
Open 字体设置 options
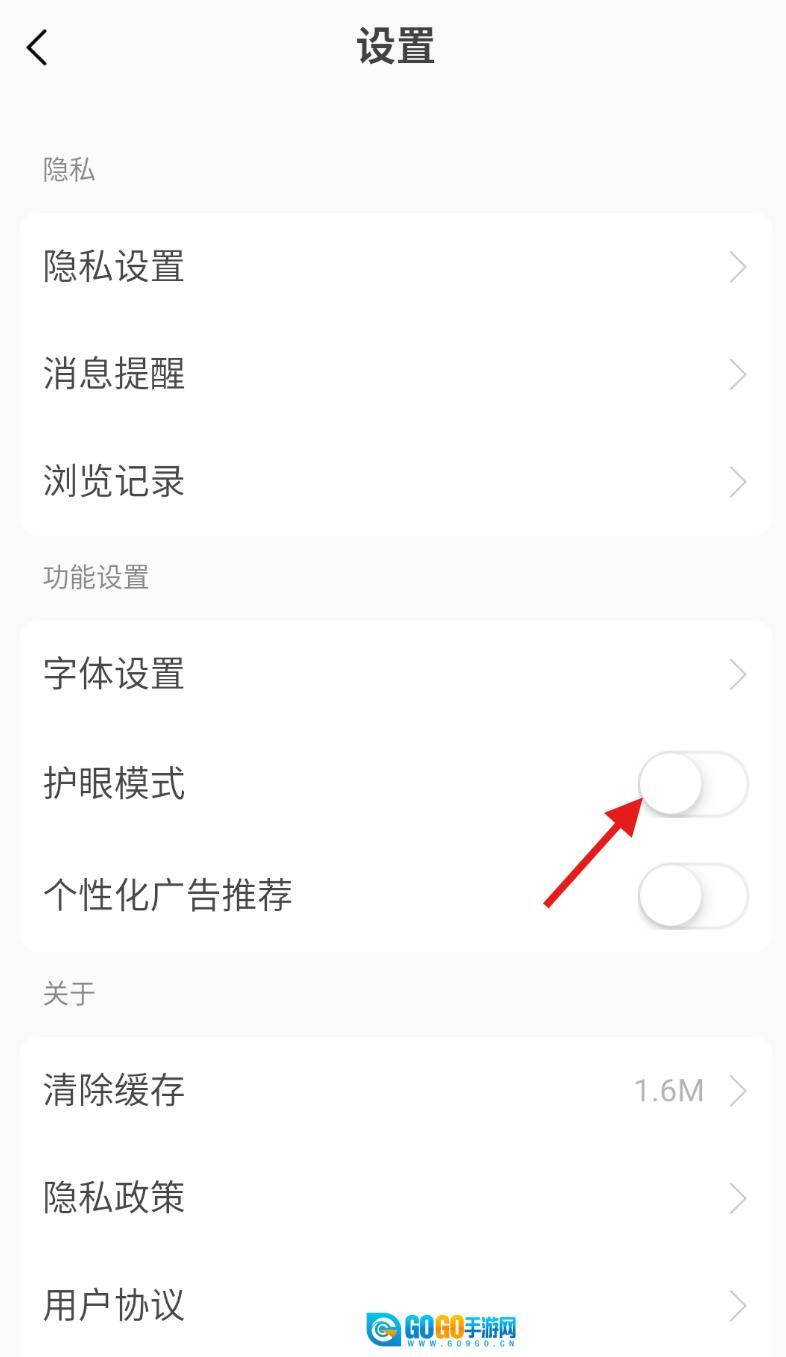[395, 675]
